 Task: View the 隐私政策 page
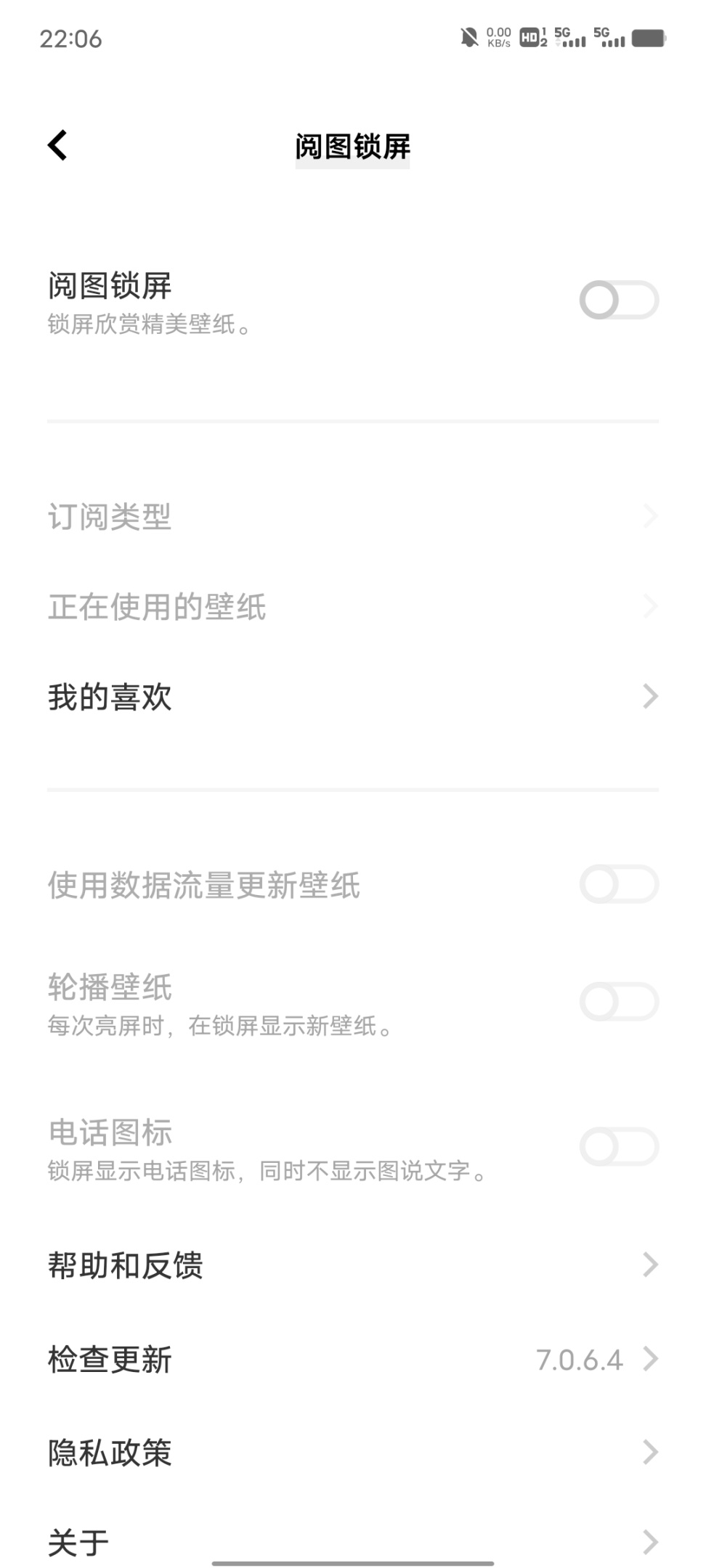pos(353,1453)
